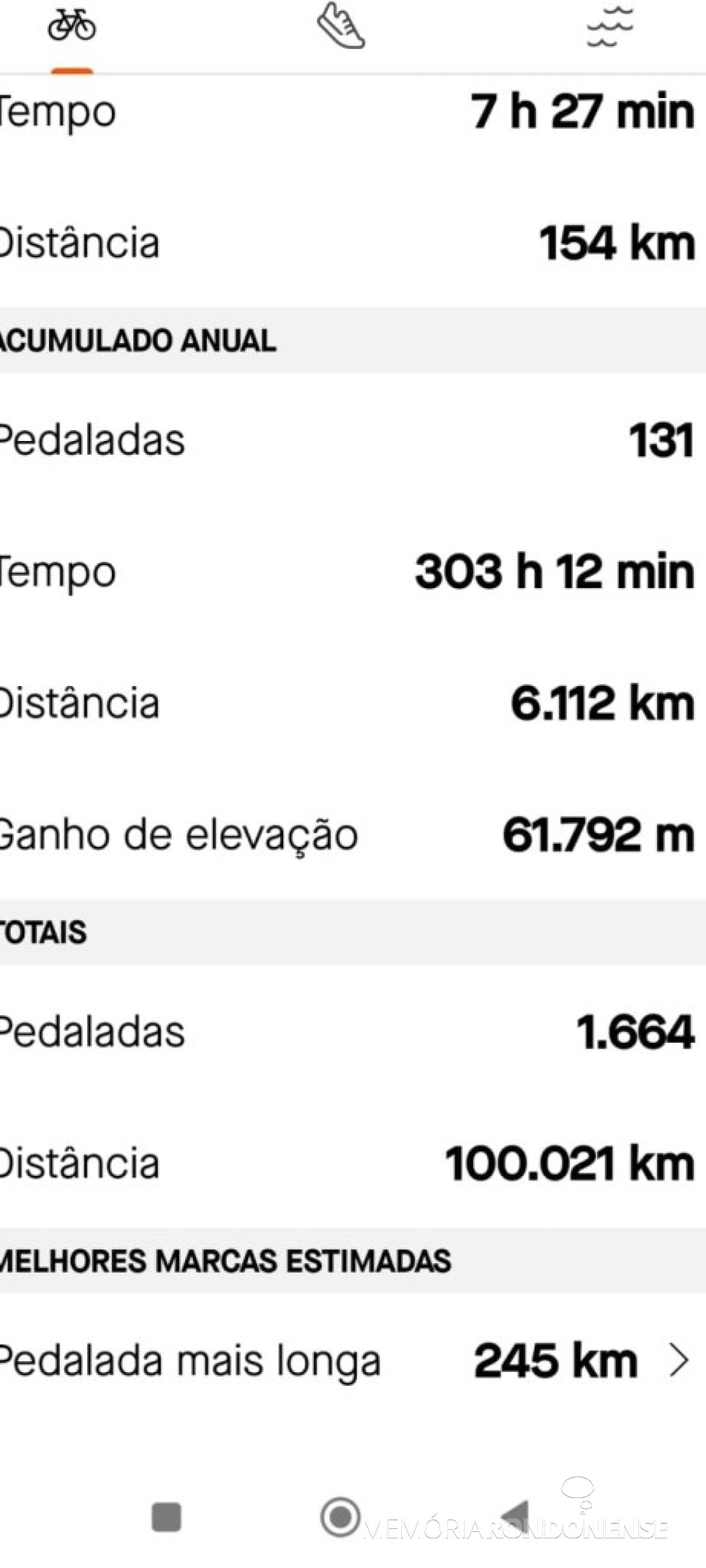Open recent apps with the square button
706x1568 pixels.
pyautogui.click(x=166, y=1517)
